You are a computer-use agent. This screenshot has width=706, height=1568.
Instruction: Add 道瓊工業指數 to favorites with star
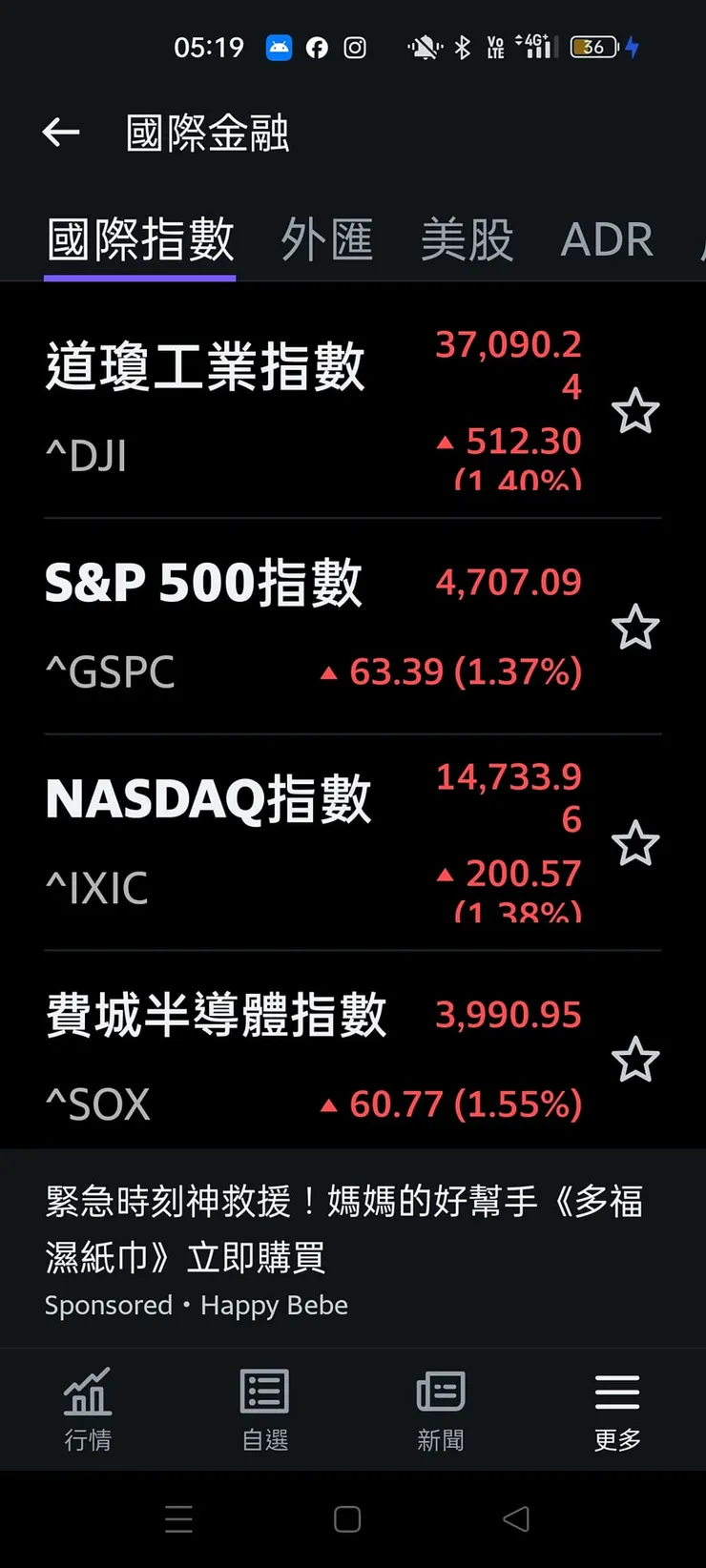635,411
